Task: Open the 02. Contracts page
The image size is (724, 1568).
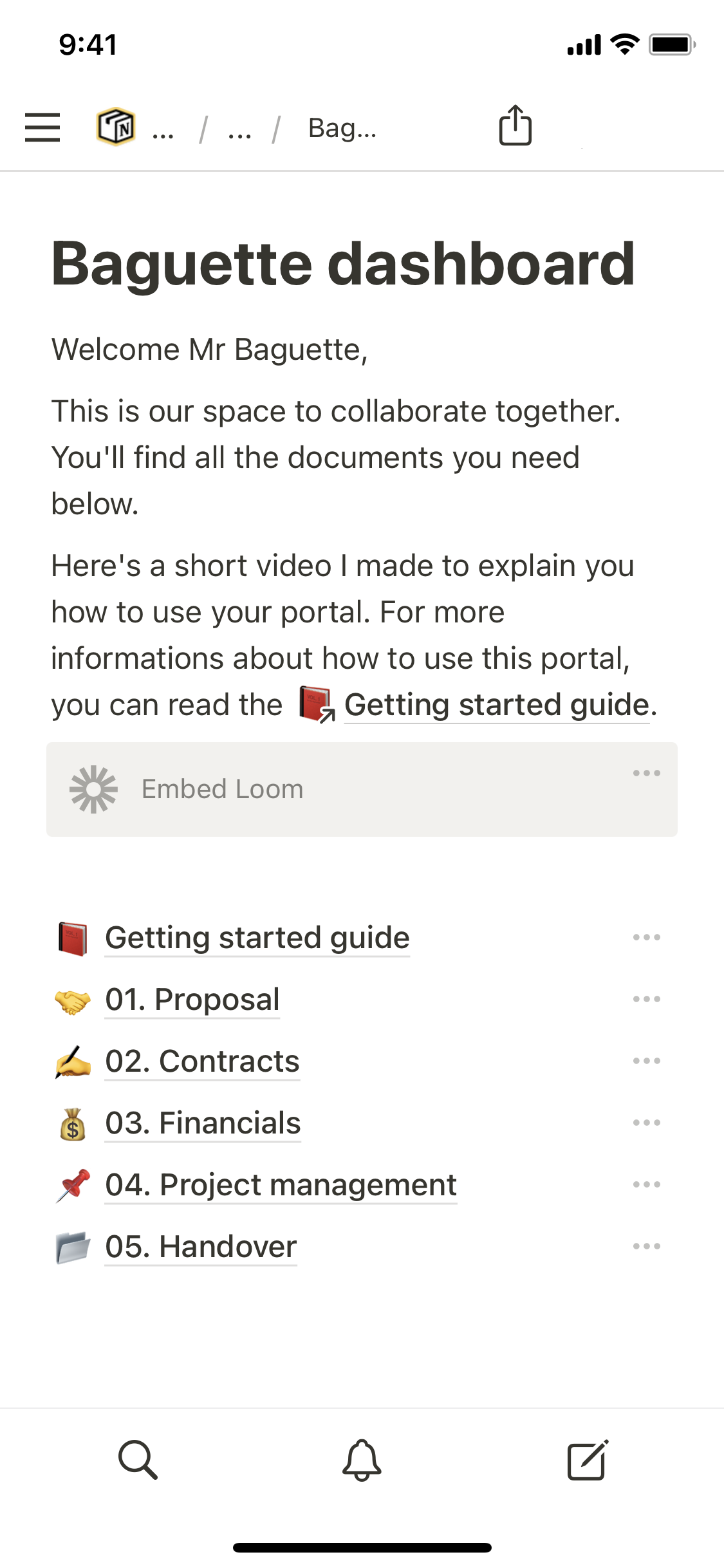Action: (x=202, y=1061)
